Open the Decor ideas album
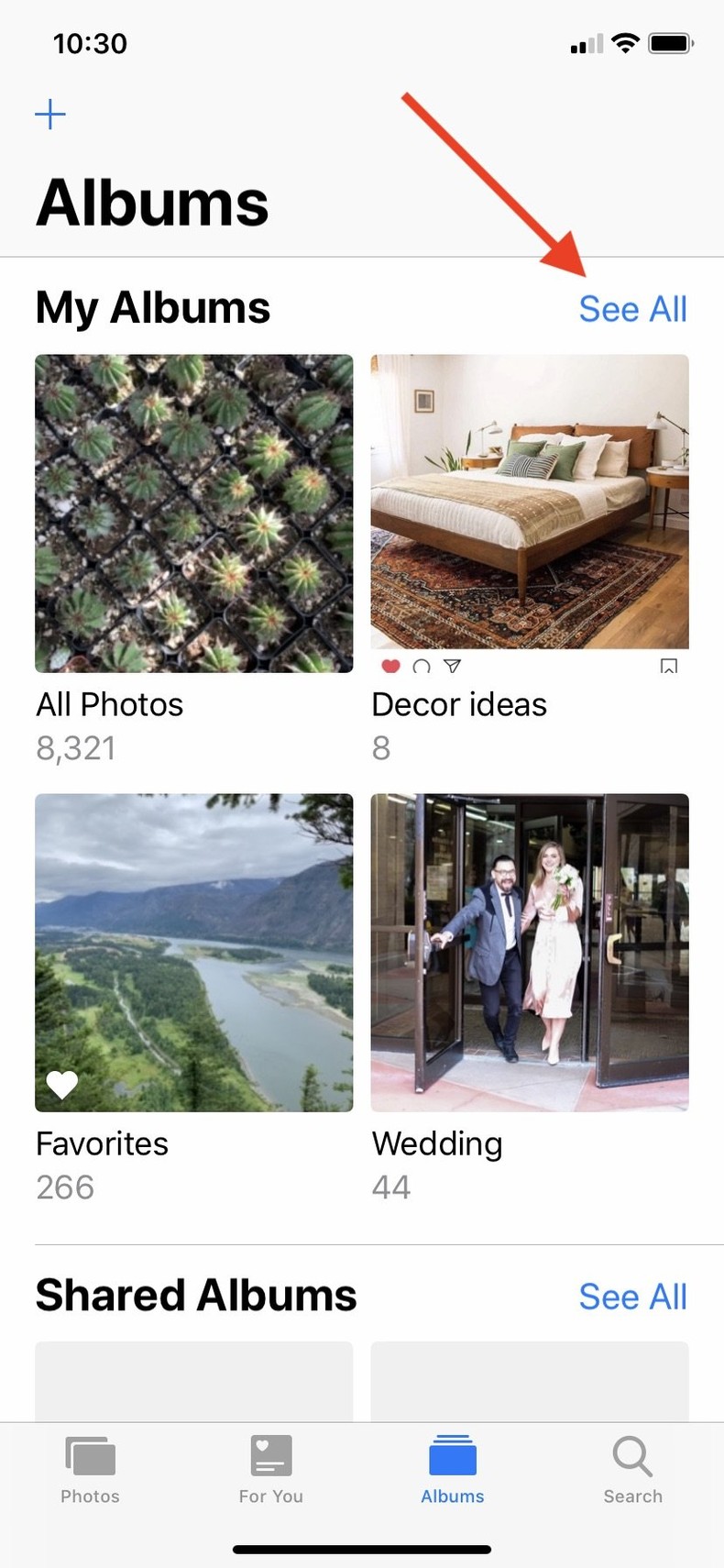724x1568 pixels. point(529,513)
